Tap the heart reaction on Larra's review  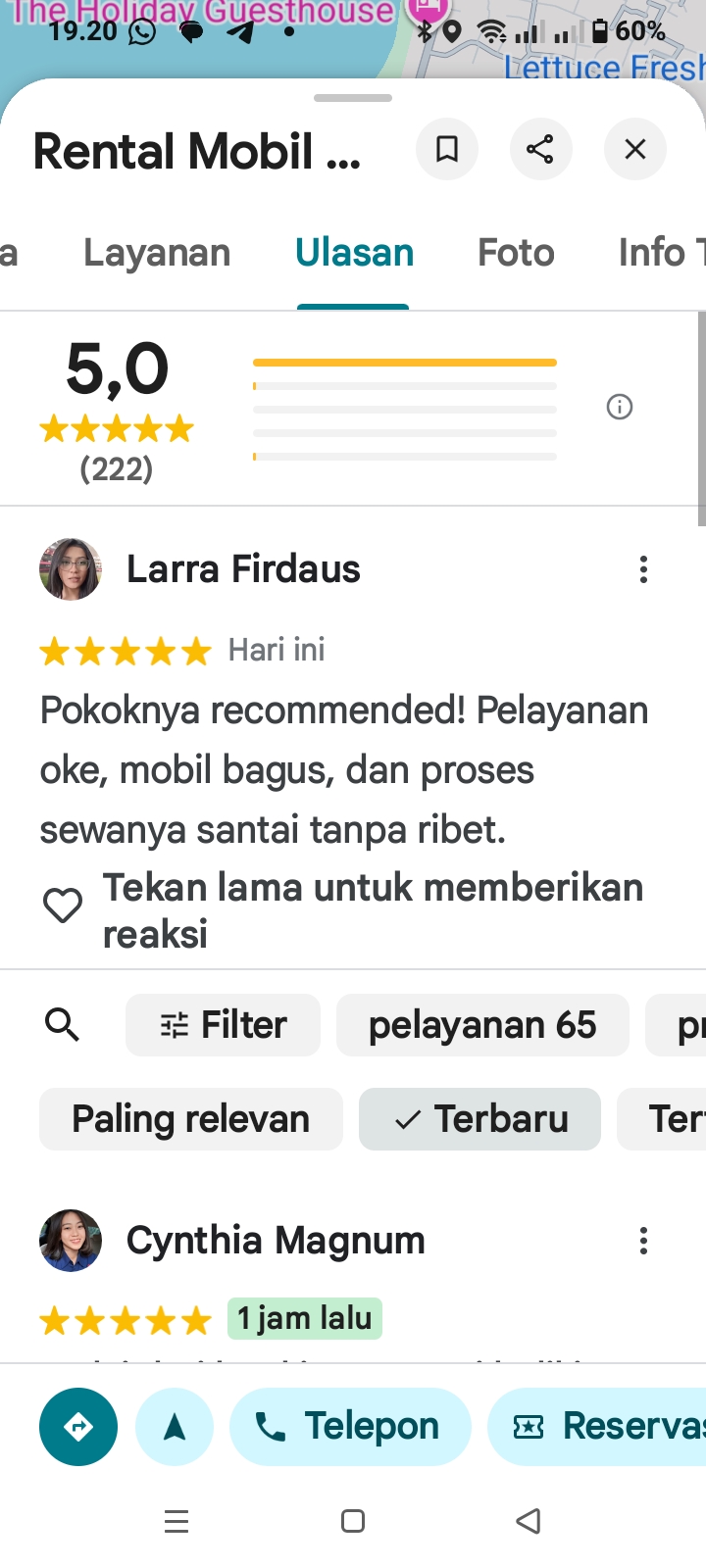(x=63, y=906)
